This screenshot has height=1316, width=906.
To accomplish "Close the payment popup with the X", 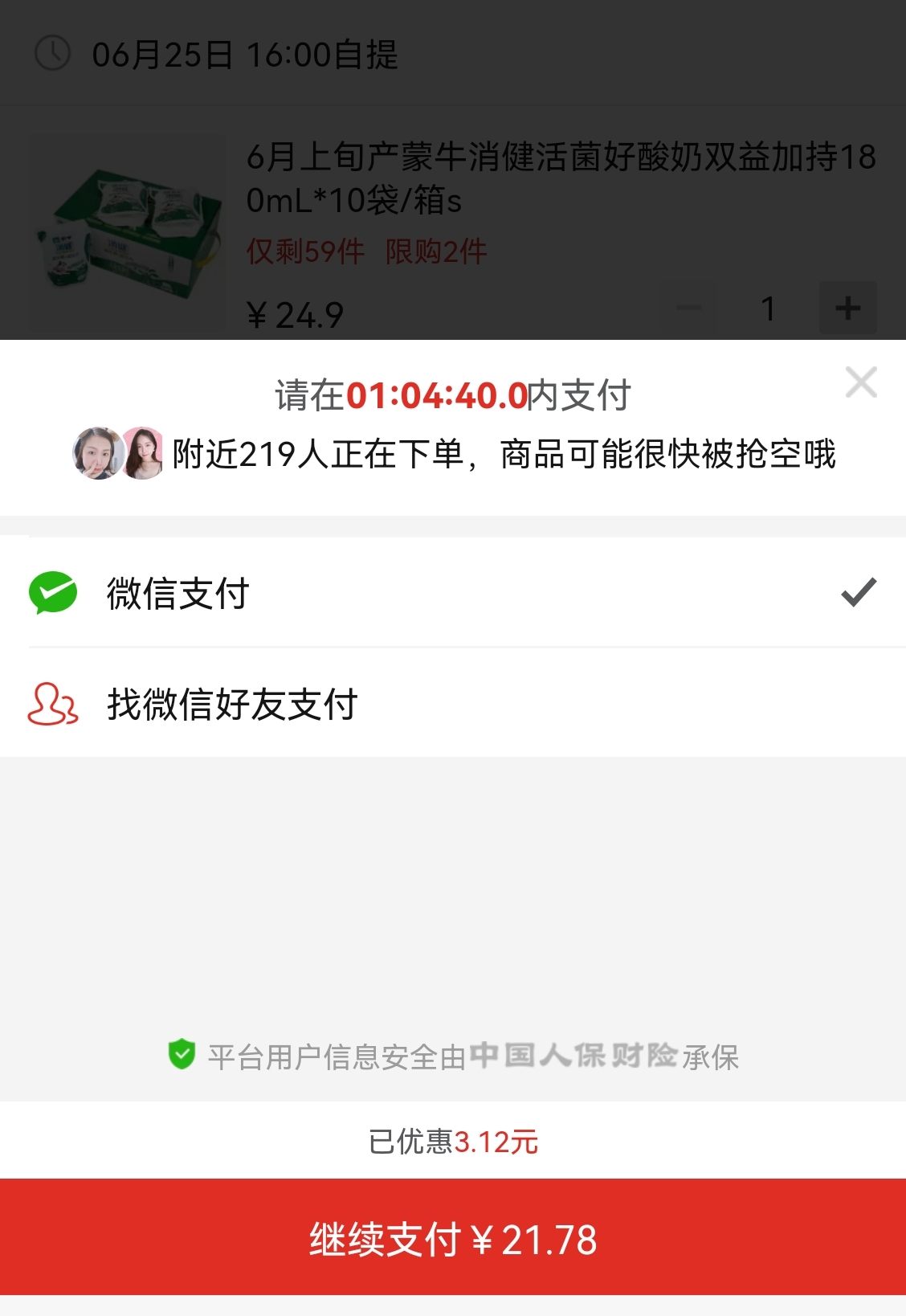I will (x=861, y=382).
